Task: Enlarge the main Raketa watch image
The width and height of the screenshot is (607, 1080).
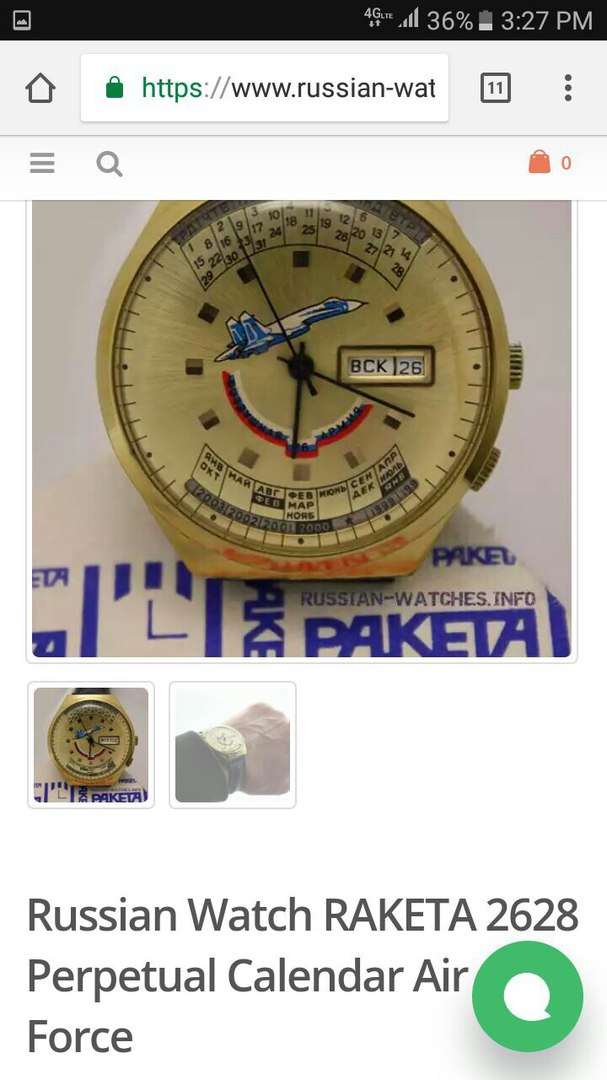Action: click(x=301, y=428)
